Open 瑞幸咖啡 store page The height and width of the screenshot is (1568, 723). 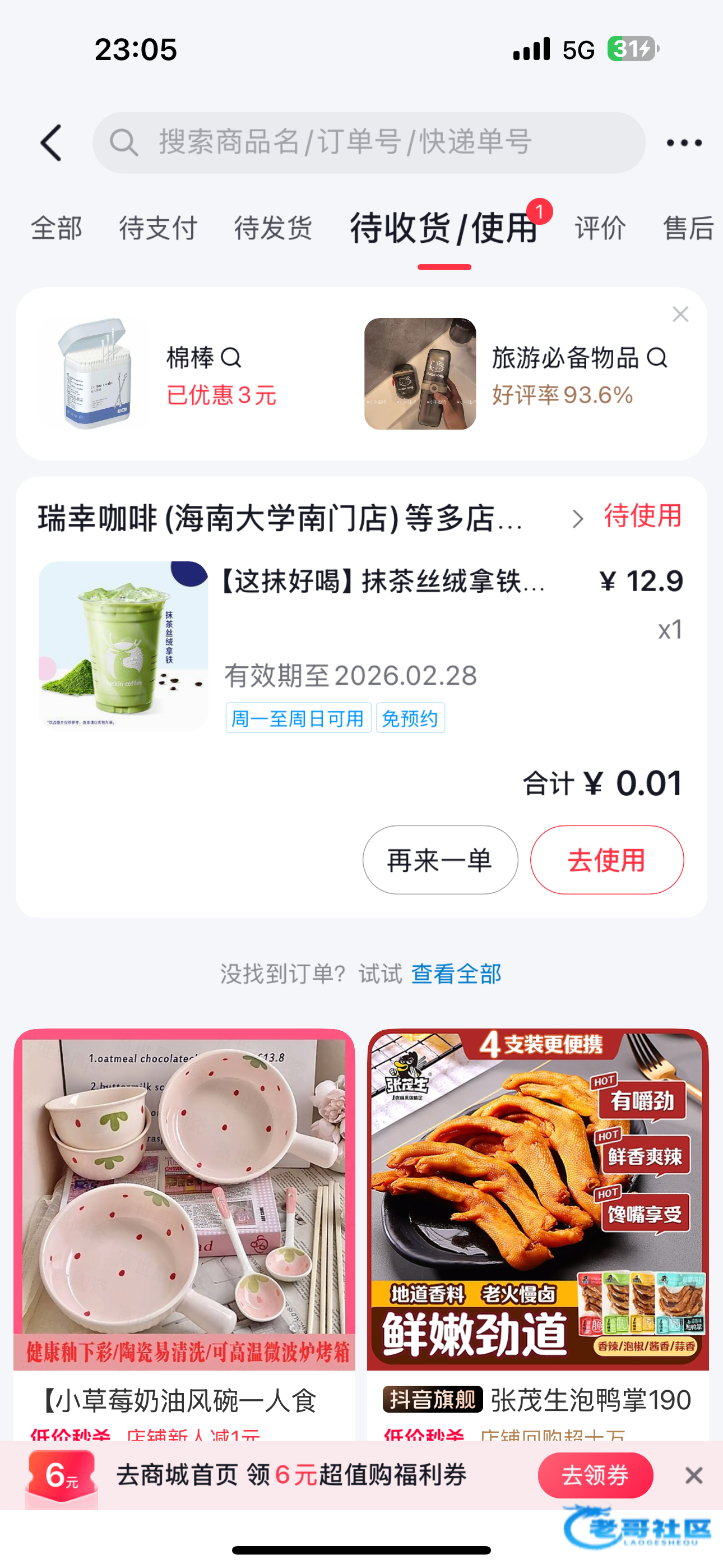(280, 519)
